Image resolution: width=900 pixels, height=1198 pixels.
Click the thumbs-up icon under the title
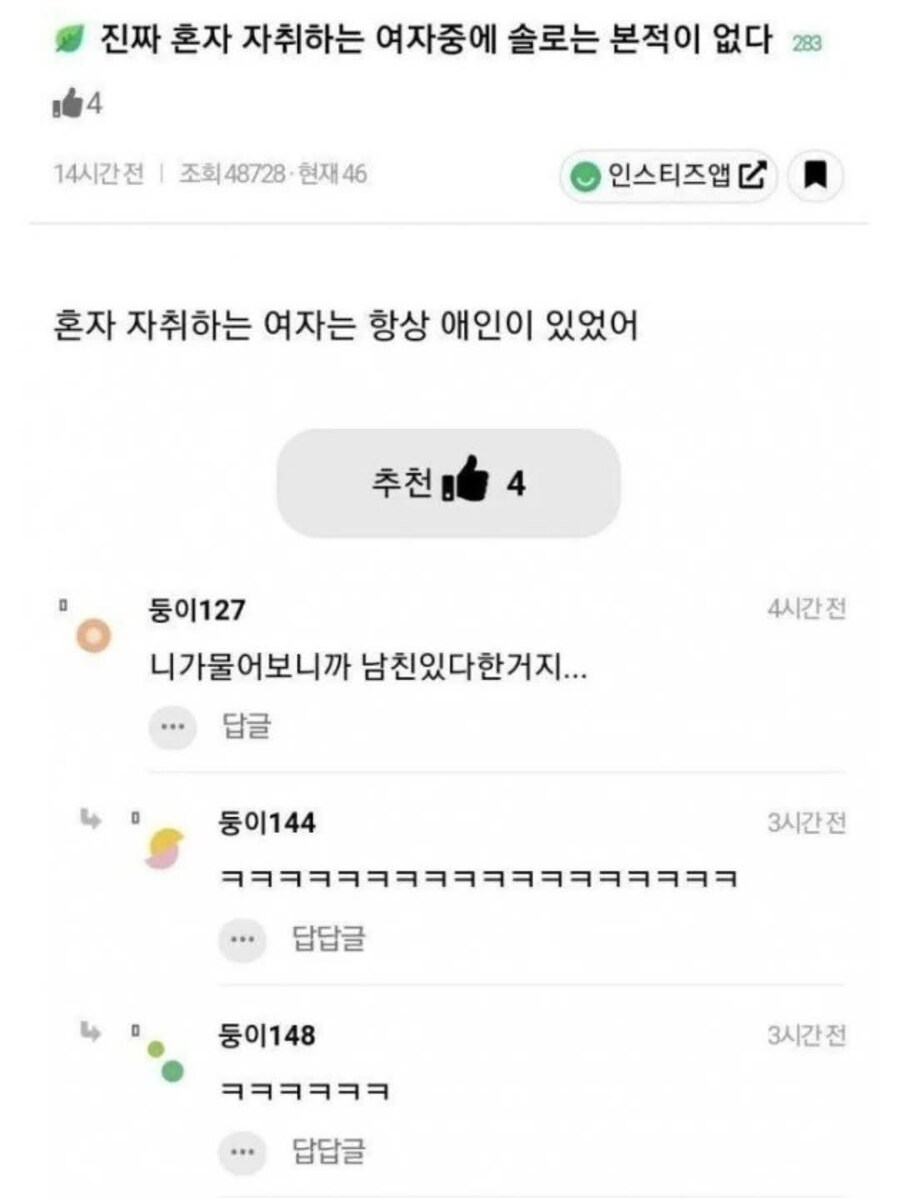(x=68, y=100)
